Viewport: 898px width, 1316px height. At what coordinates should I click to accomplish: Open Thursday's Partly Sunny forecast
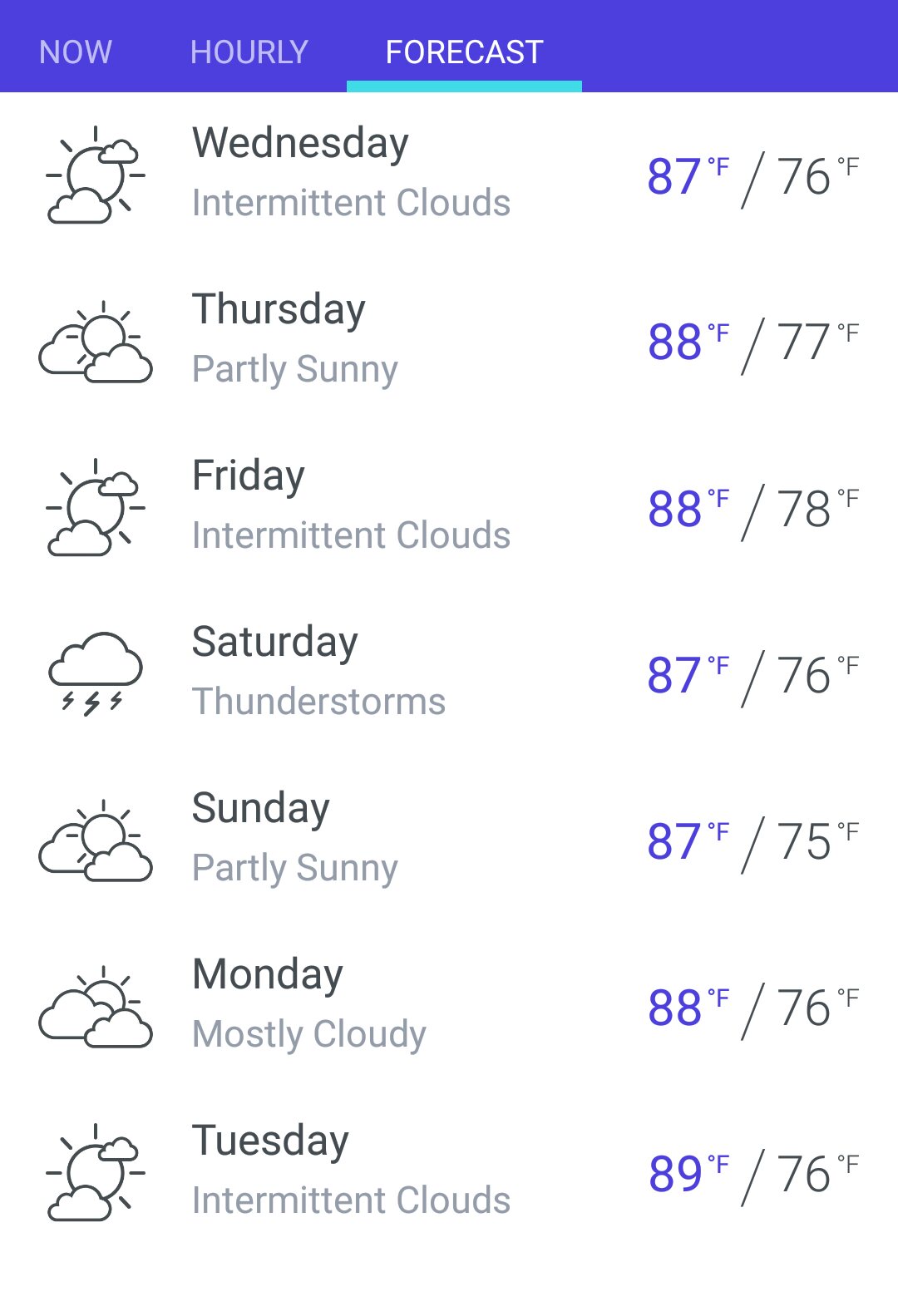click(449, 341)
